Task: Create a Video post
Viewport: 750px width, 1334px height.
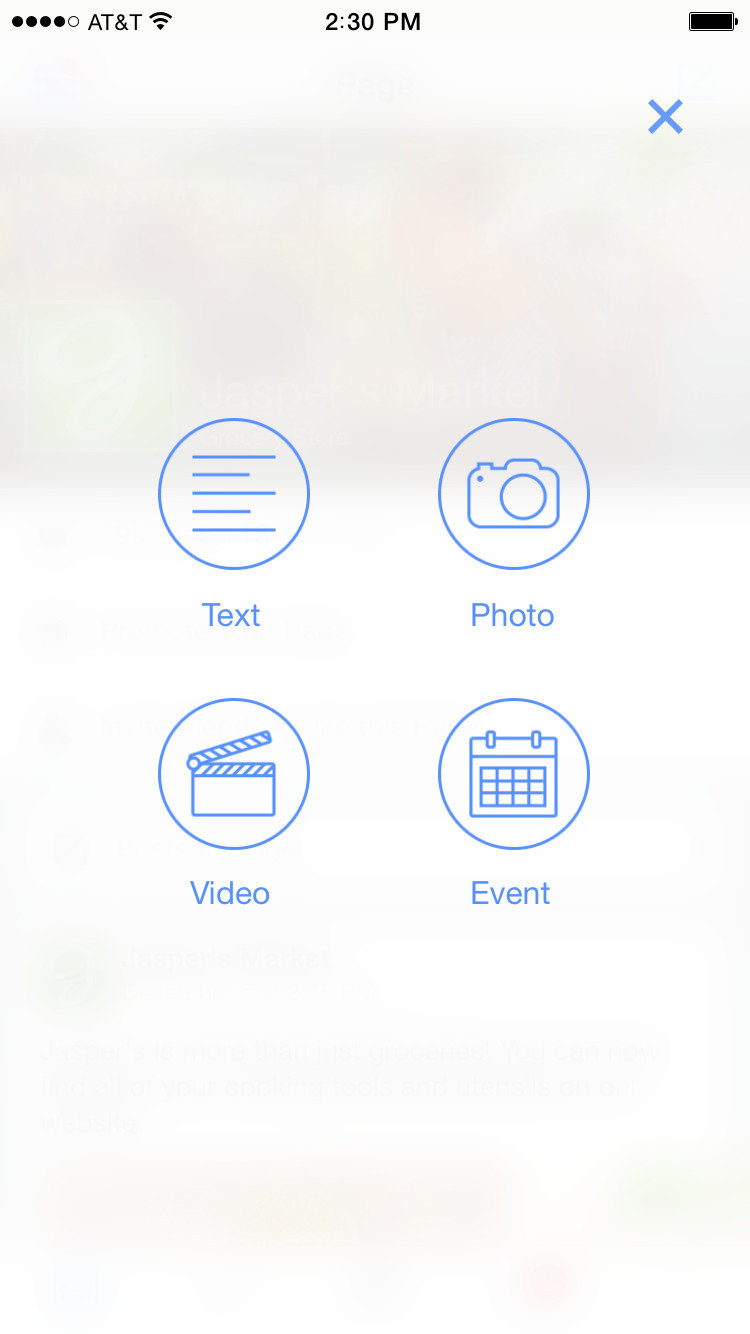Action: point(233,774)
